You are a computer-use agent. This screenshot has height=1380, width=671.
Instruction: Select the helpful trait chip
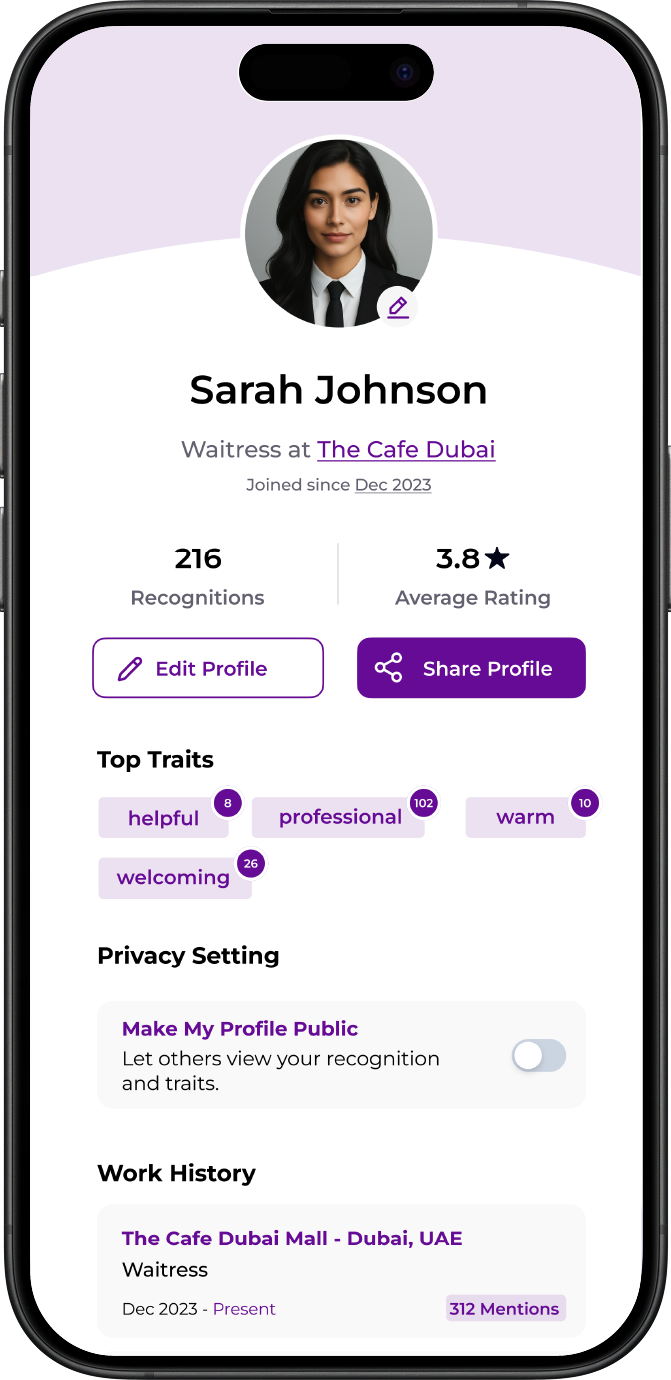[164, 818]
